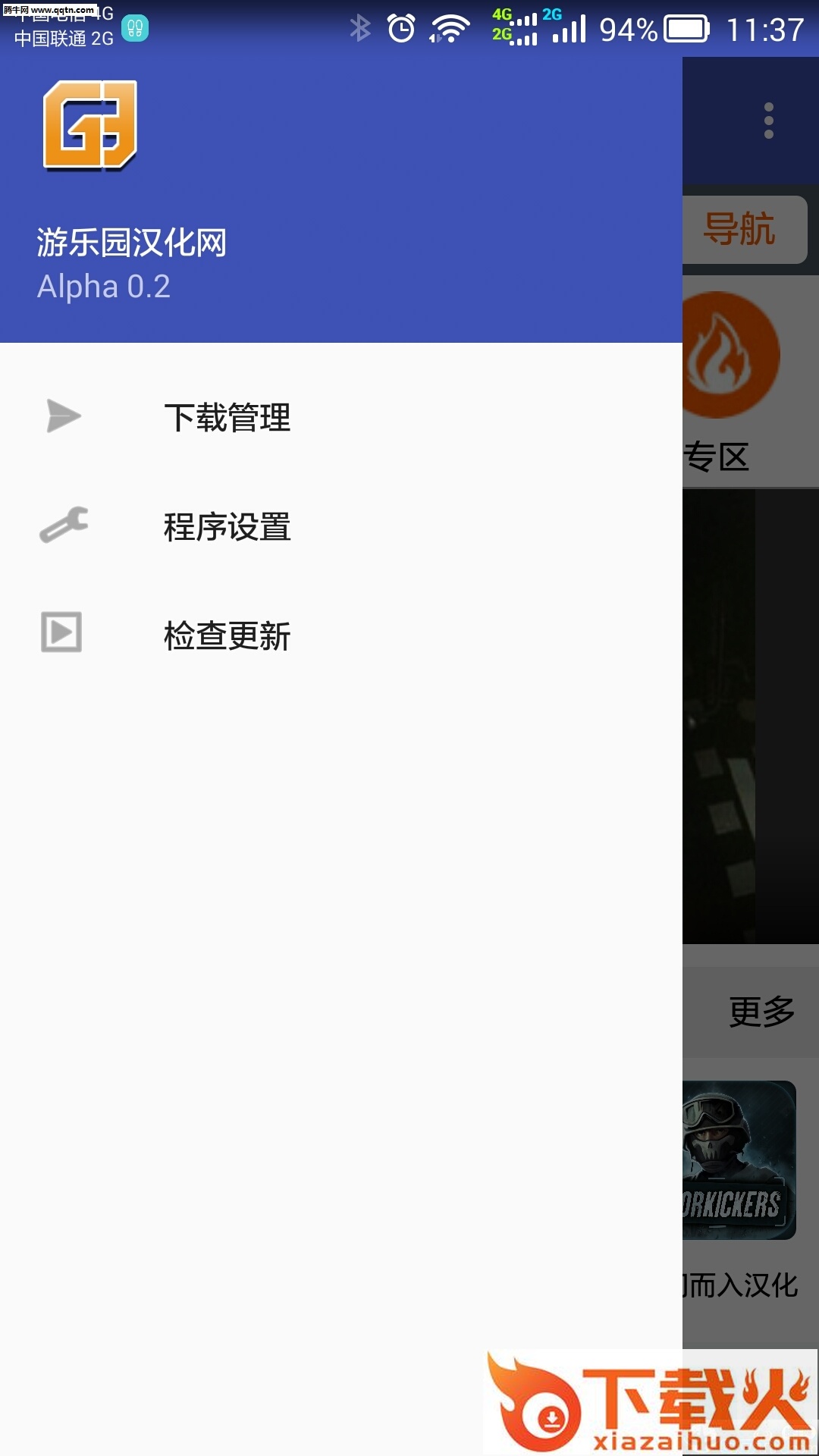Image resolution: width=819 pixels, height=1456 pixels.
Task: Open 更多 to see more games
Action: point(761,1012)
